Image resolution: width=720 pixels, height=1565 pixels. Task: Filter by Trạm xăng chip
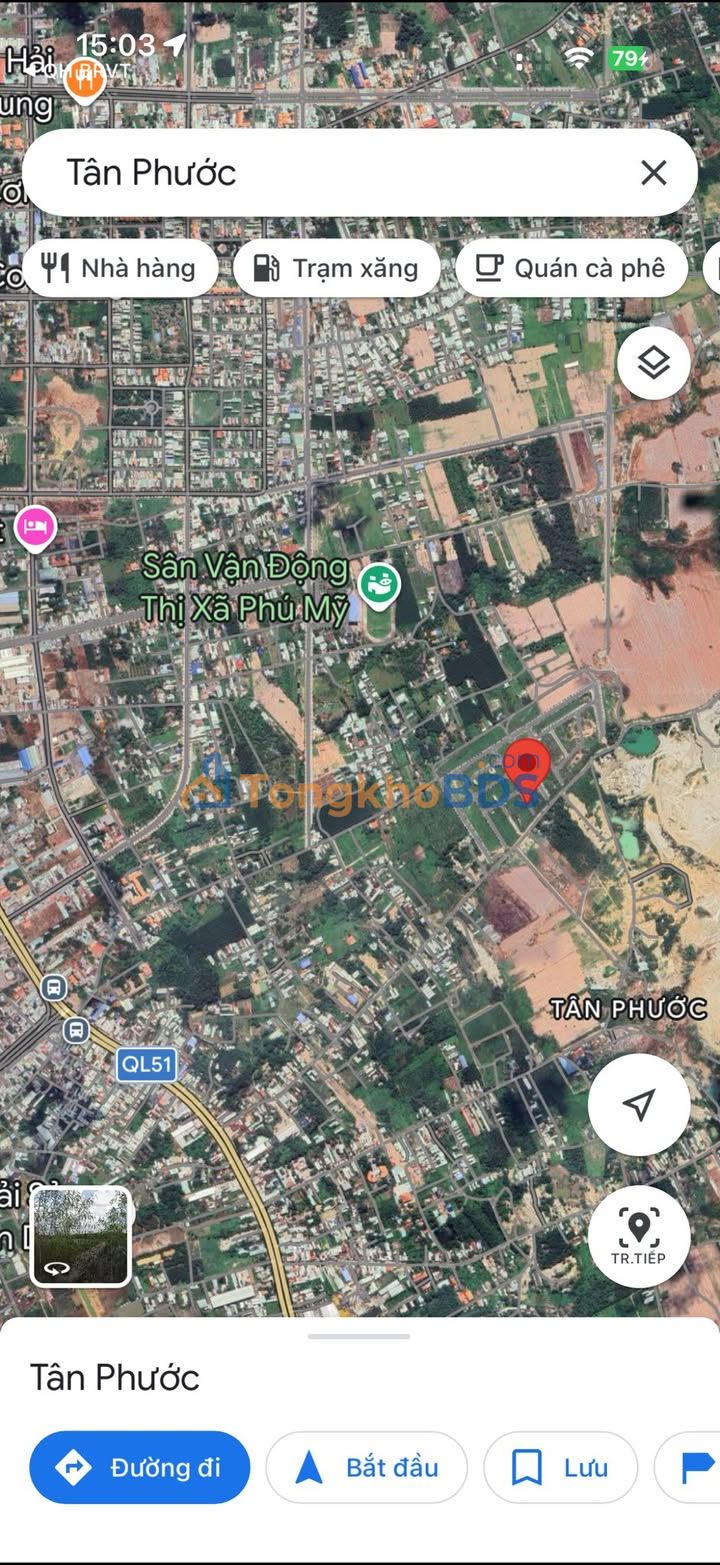pos(336,268)
